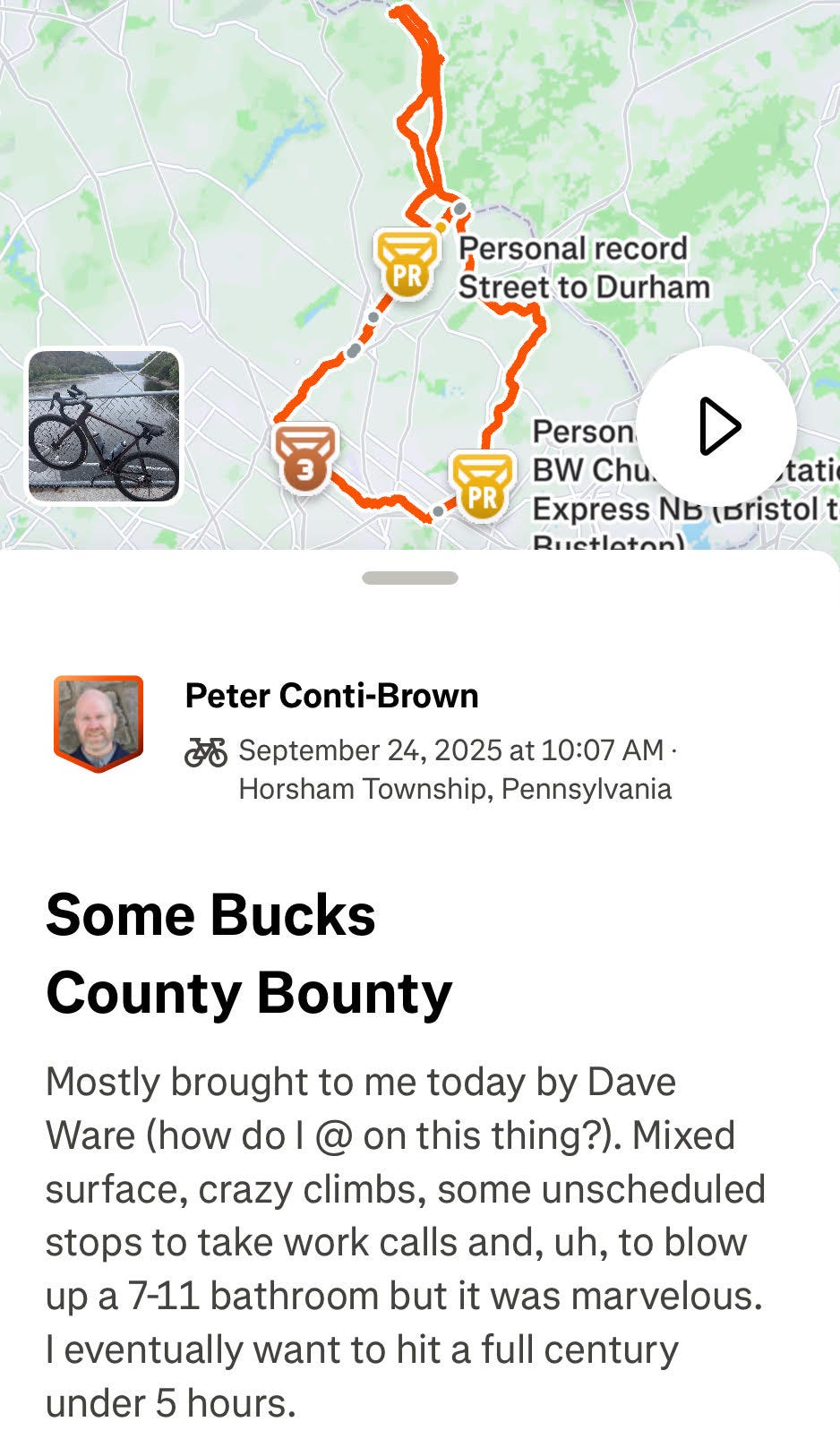Open the bike photo thumbnail

[x=104, y=426]
